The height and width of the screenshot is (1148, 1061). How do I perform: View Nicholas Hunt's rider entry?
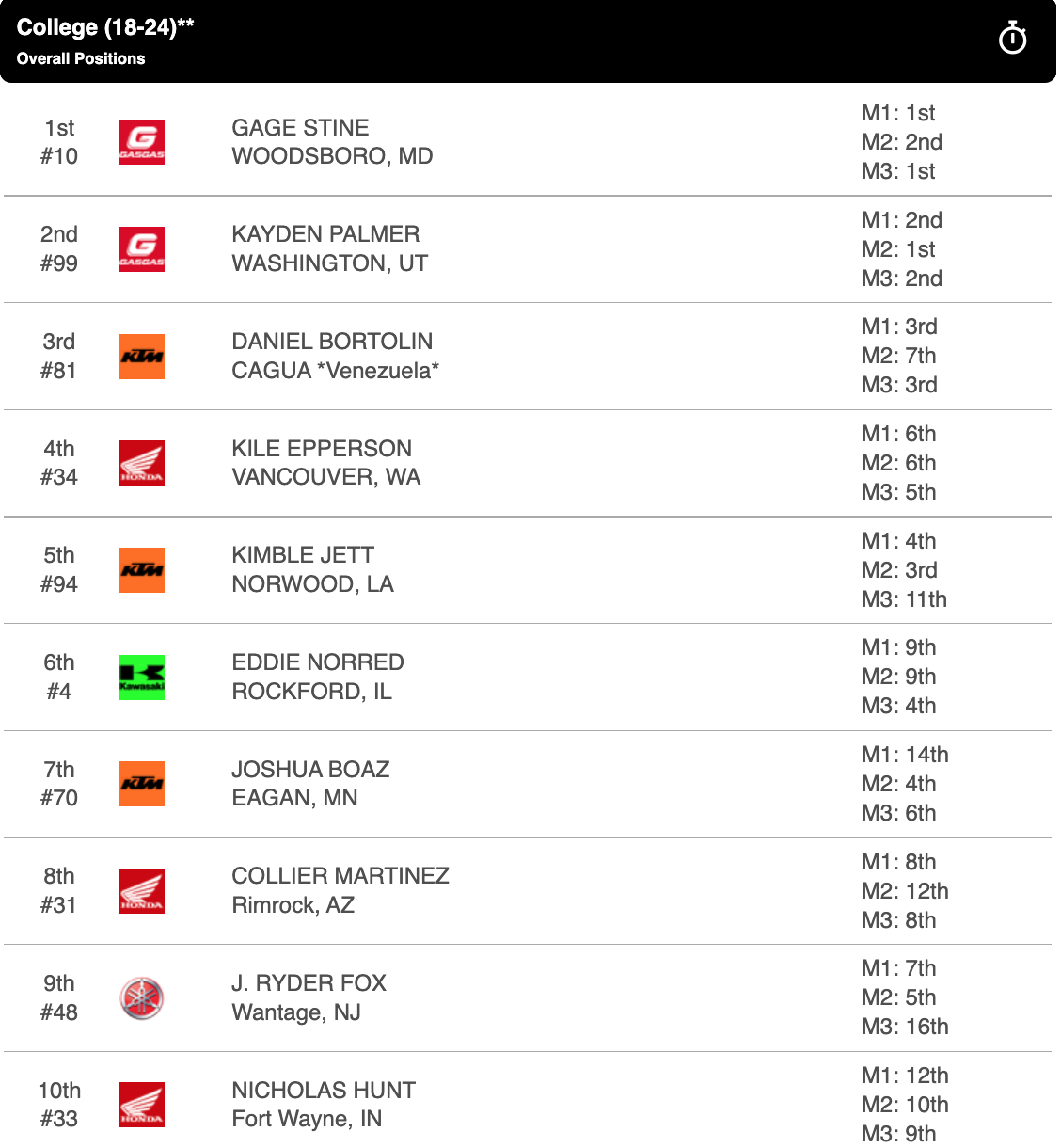pyautogui.click(x=323, y=1104)
